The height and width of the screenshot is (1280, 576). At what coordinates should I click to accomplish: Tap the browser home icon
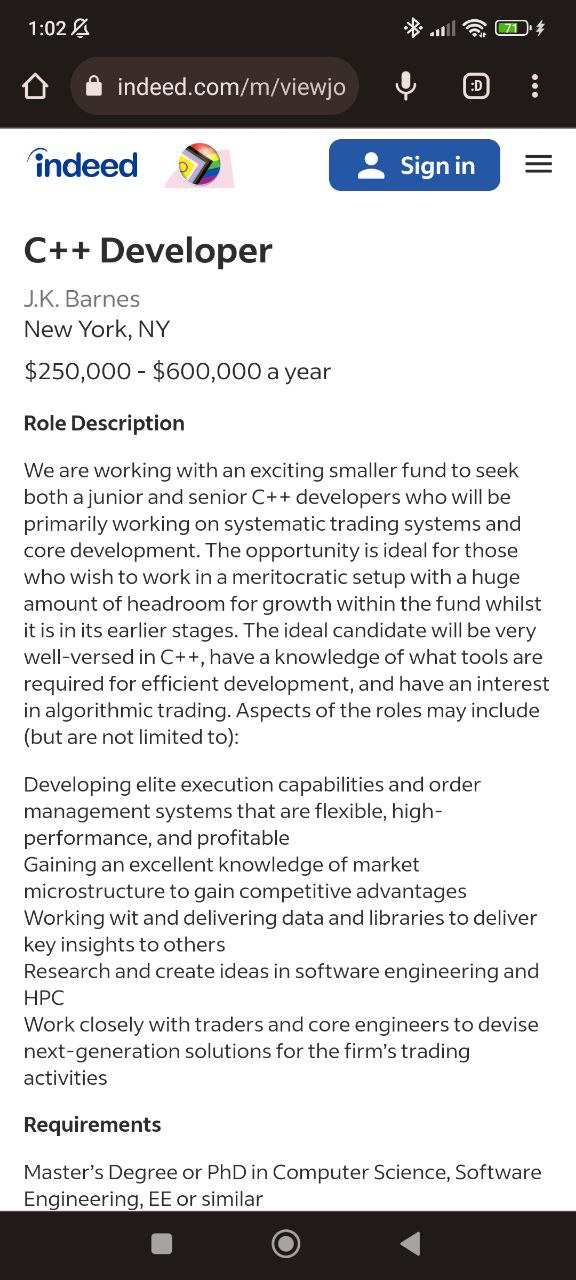coord(35,87)
